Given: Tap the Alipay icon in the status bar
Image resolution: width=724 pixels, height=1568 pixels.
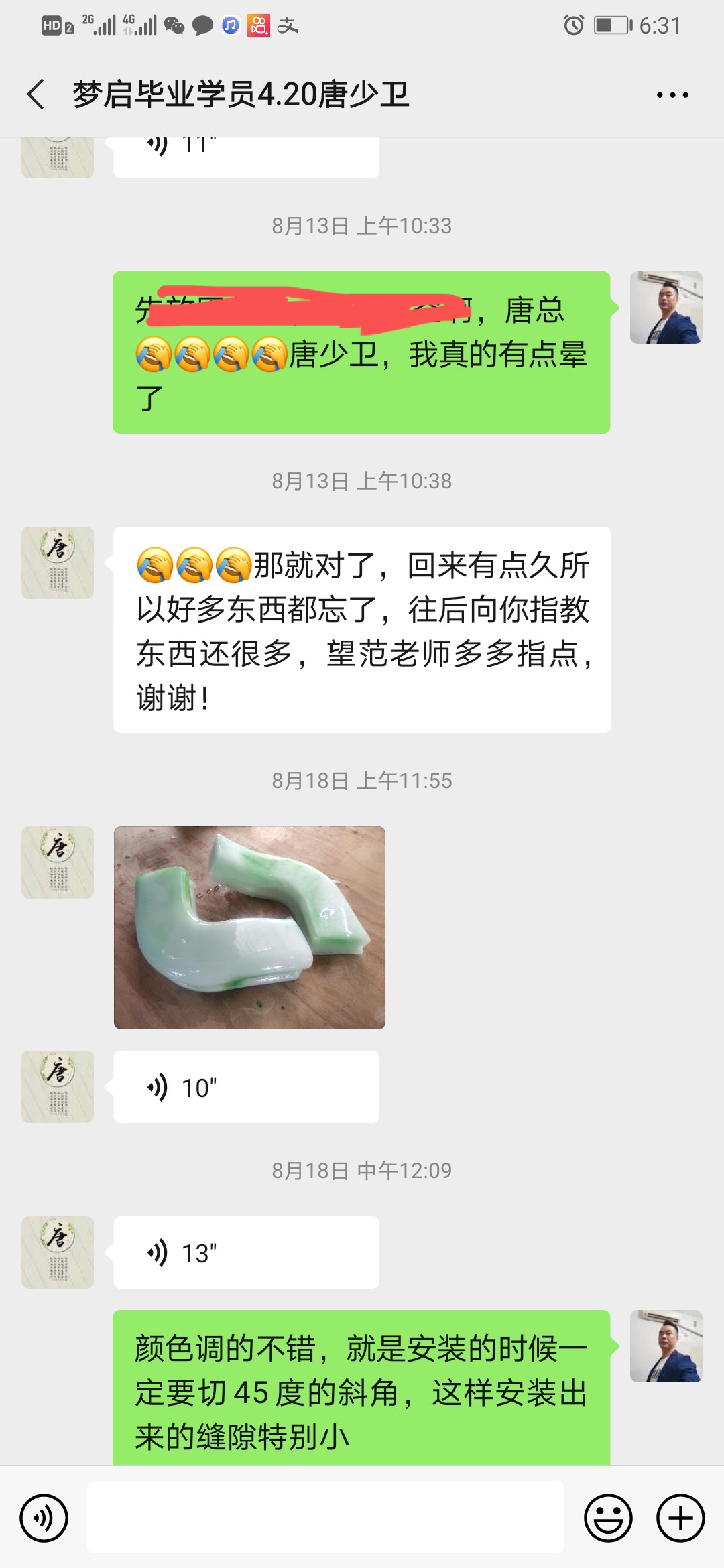Looking at the screenshot, I should [x=288, y=25].
